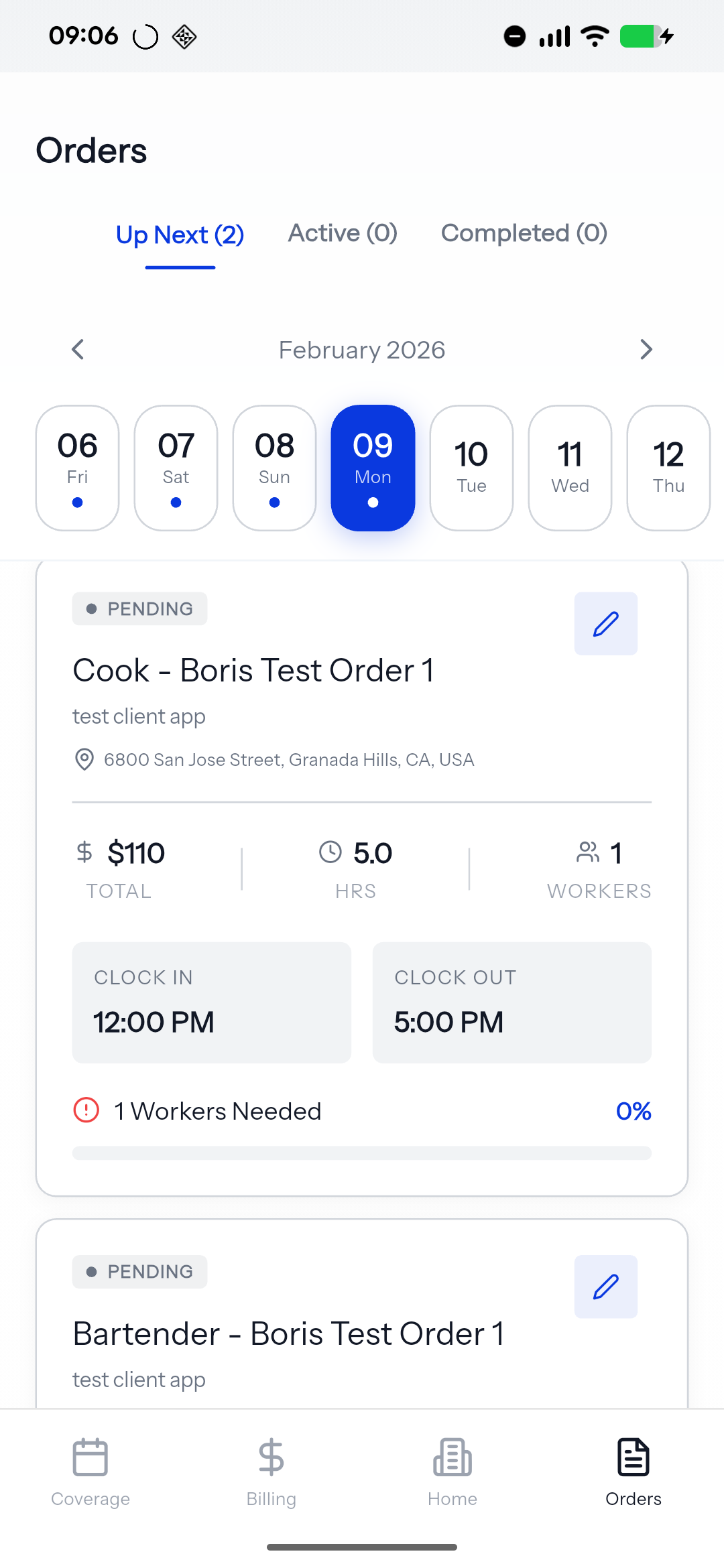
Task: Select Monday 09 in the date strip
Action: point(373,468)
